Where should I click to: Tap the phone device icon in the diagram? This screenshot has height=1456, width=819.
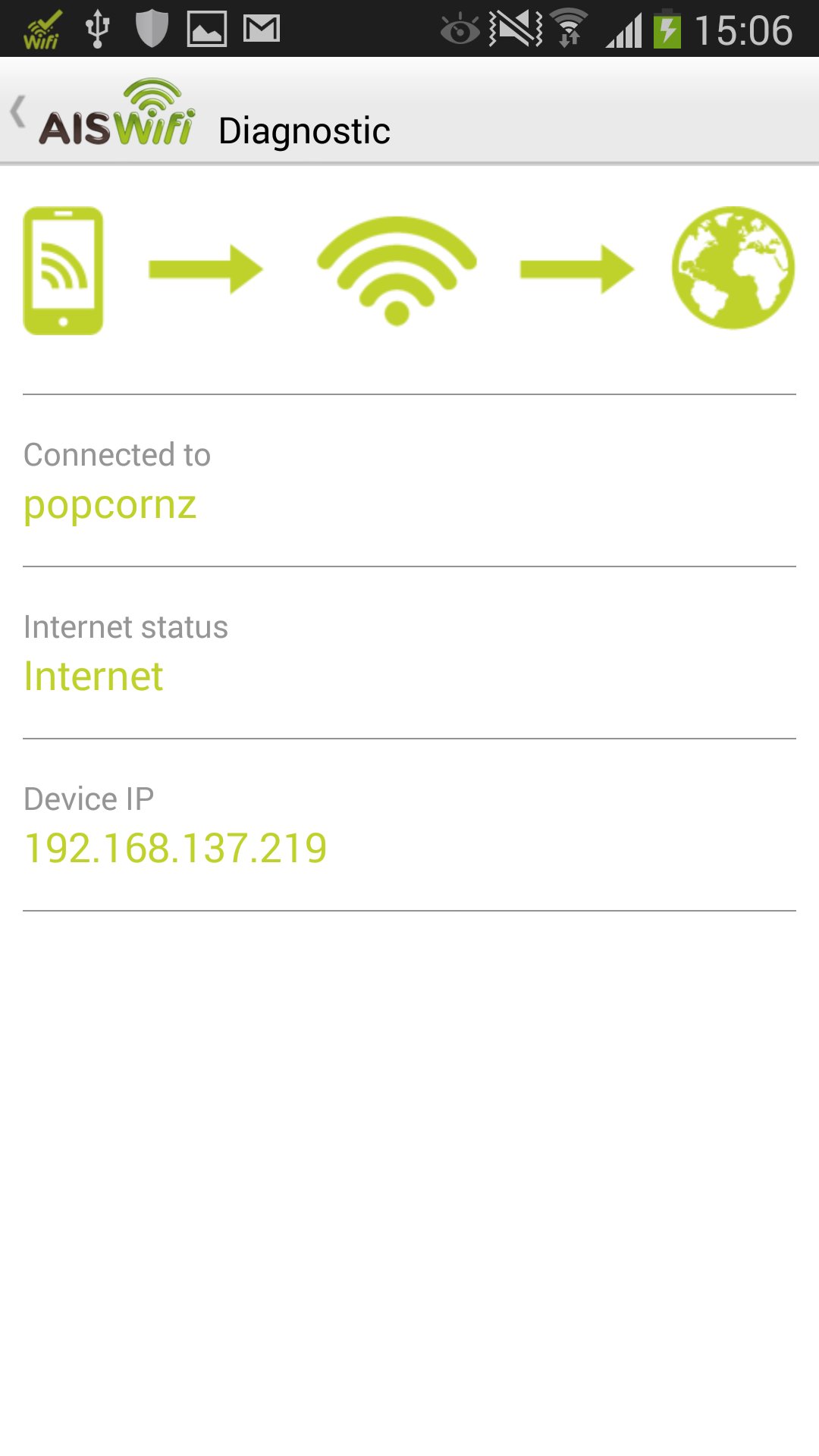[x=64, y=271]
